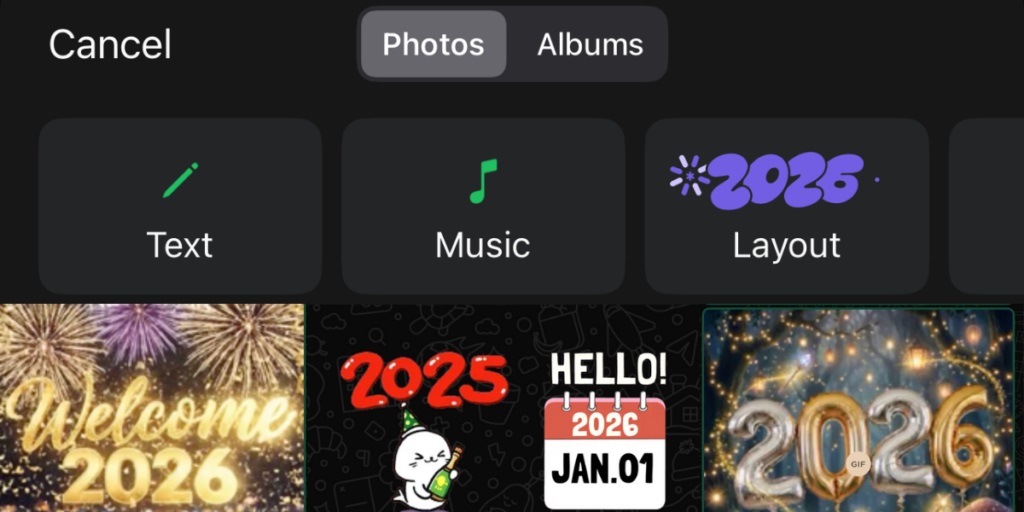Create a Text status
The image size is (1024, 512).
(x=180, y=206)
